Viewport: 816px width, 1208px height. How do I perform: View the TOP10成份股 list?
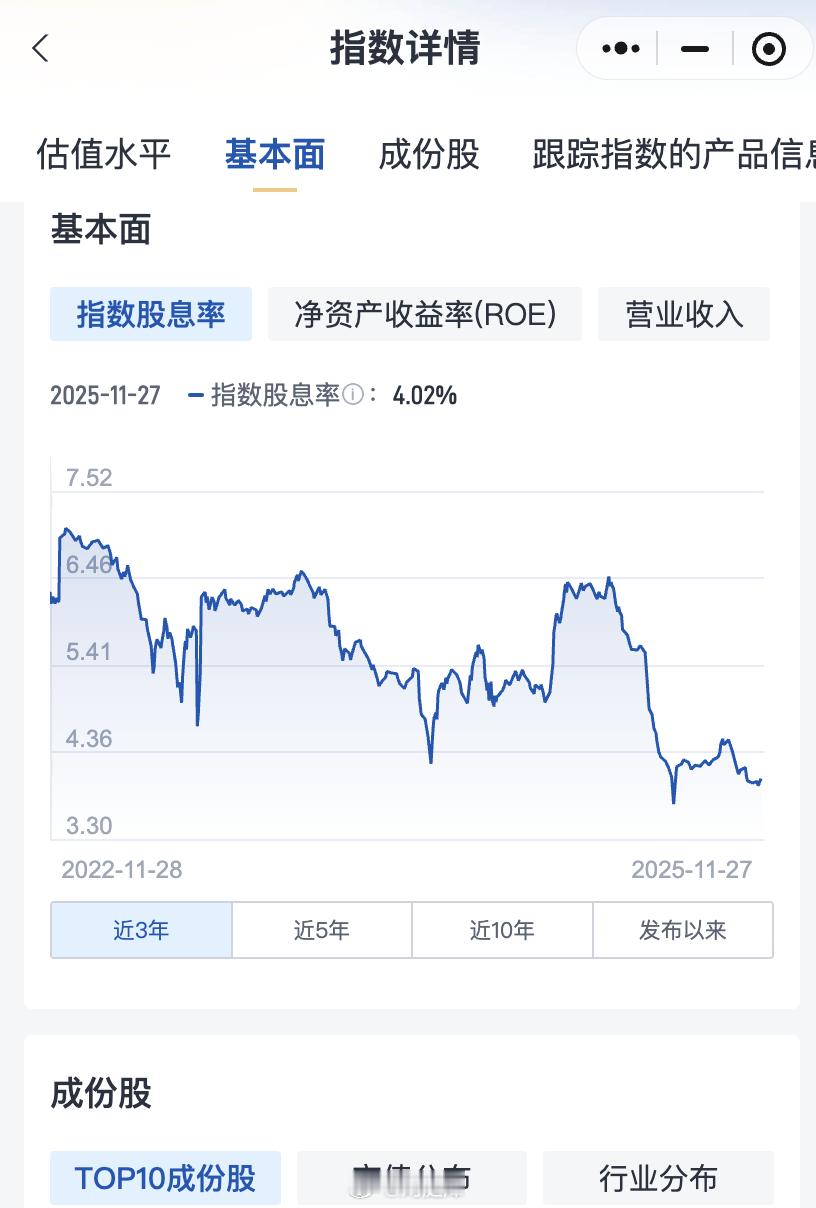pyautogui.click(x=165, y=1179)
